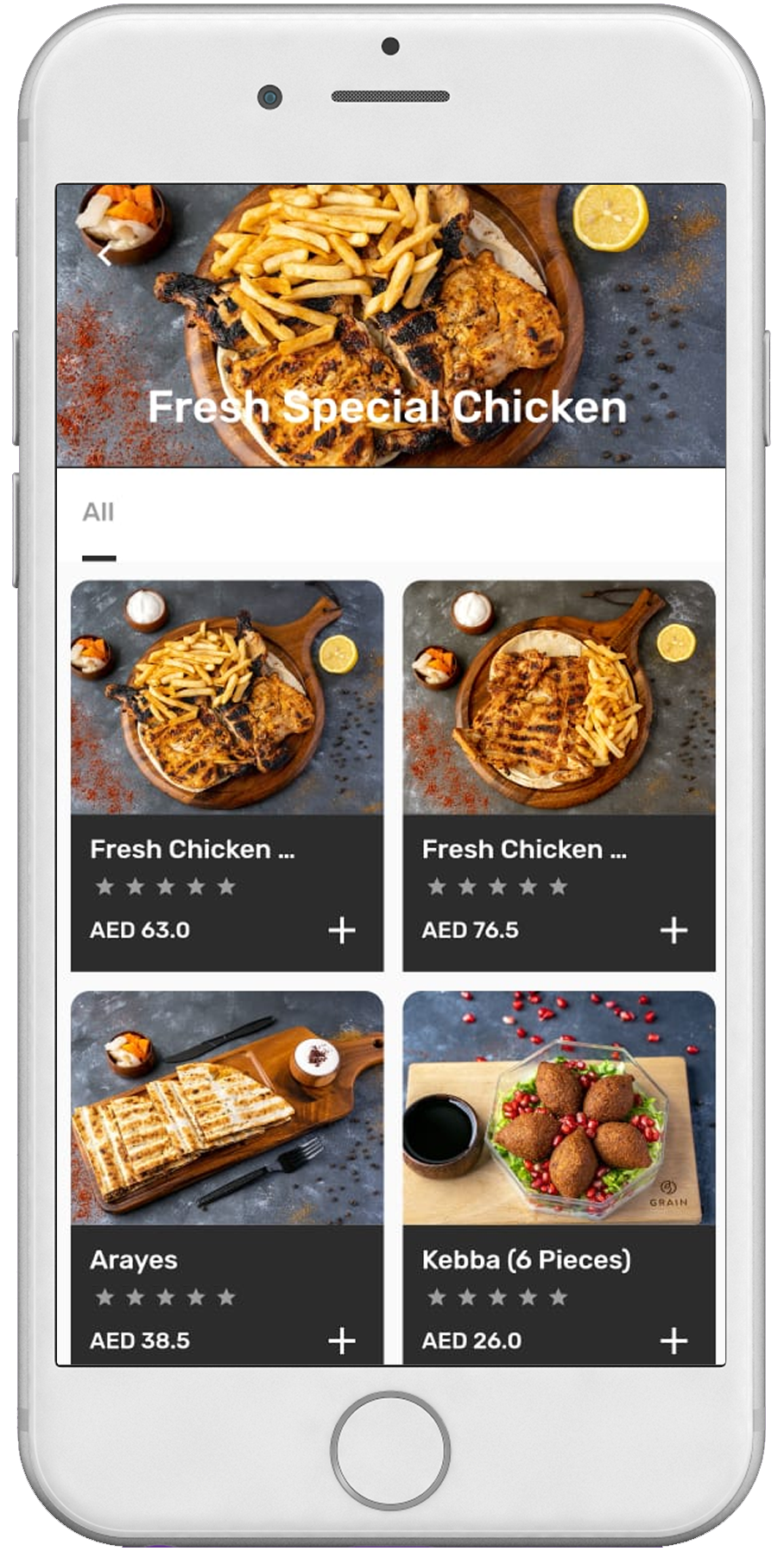Image resolution: width=784 pixels, height=1551 pixels.
Task: Go back using the back arrow
Action: click(x=104, y=255)
